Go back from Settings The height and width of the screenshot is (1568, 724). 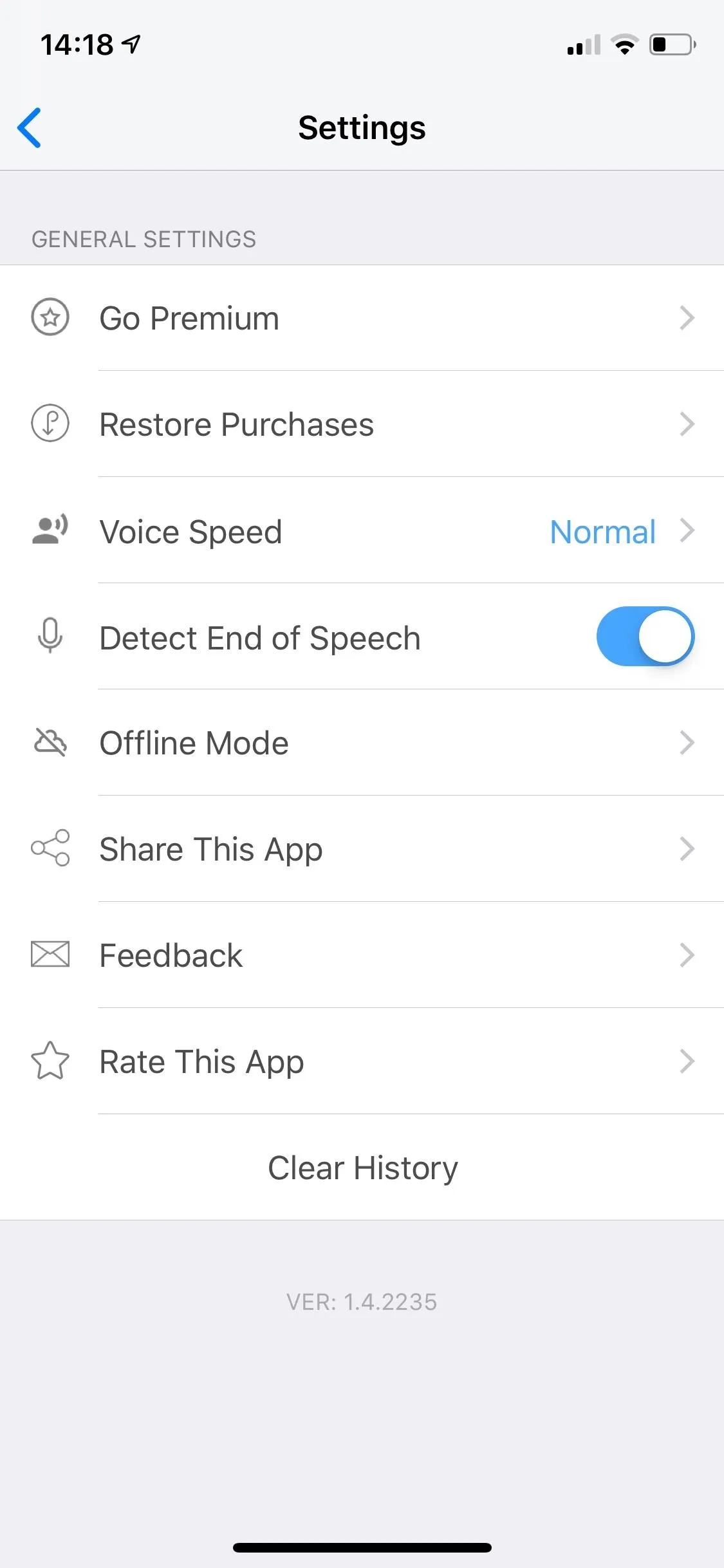[x=29, y=127]
